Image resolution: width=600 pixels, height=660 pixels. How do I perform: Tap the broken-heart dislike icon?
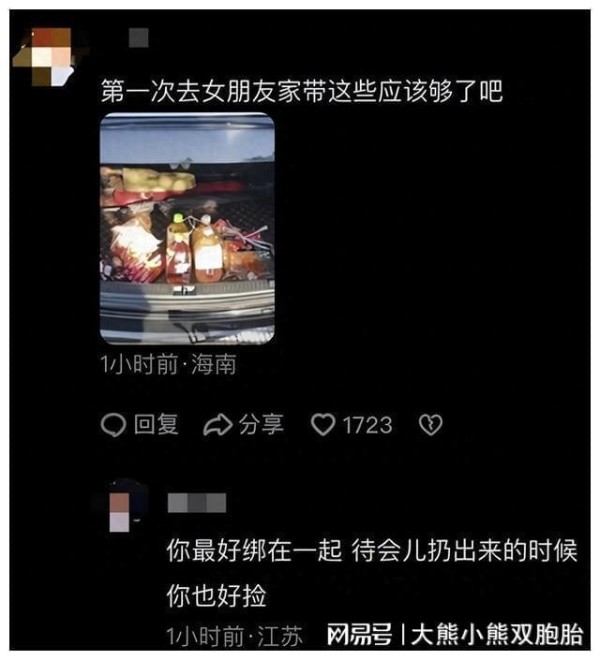tap(431, 425)
